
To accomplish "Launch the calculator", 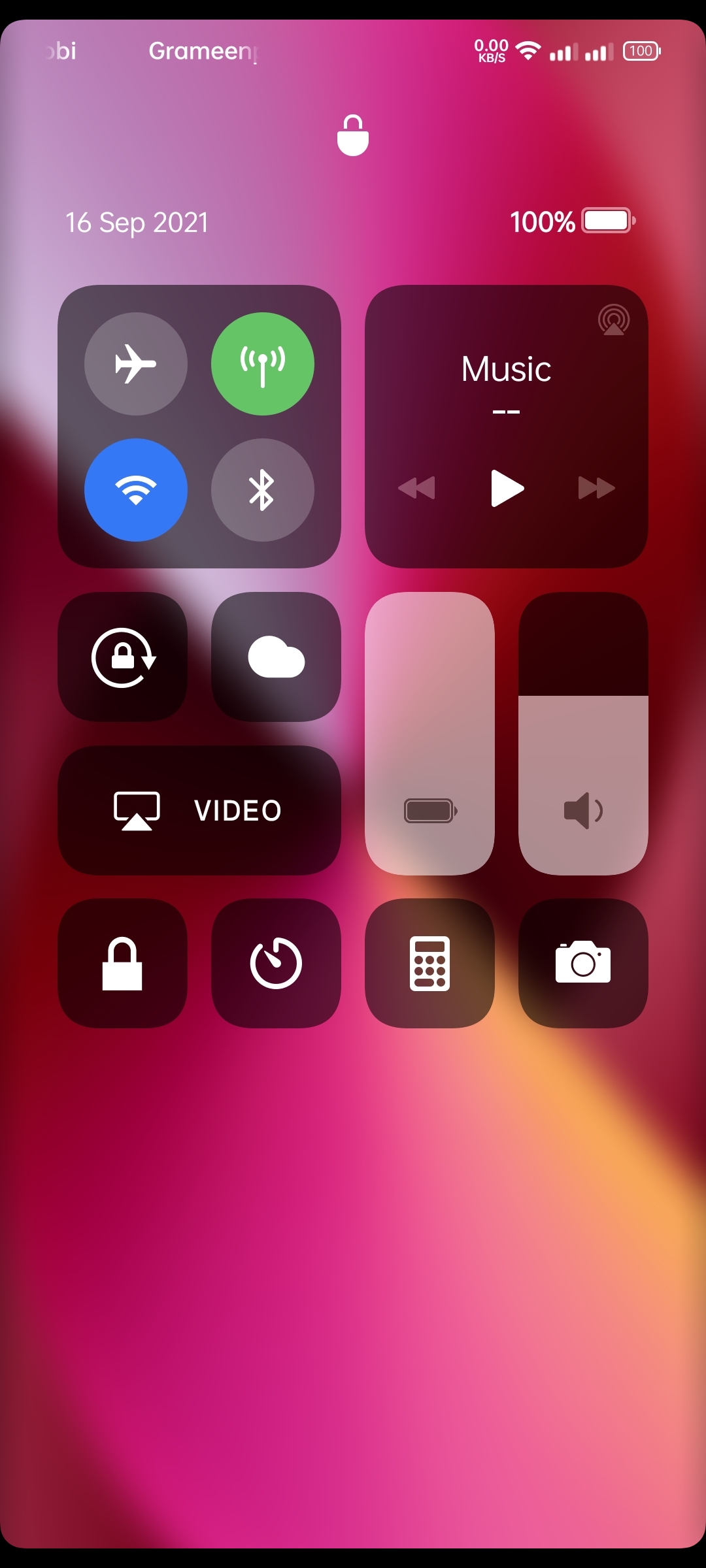I will (x=429, y=963).
